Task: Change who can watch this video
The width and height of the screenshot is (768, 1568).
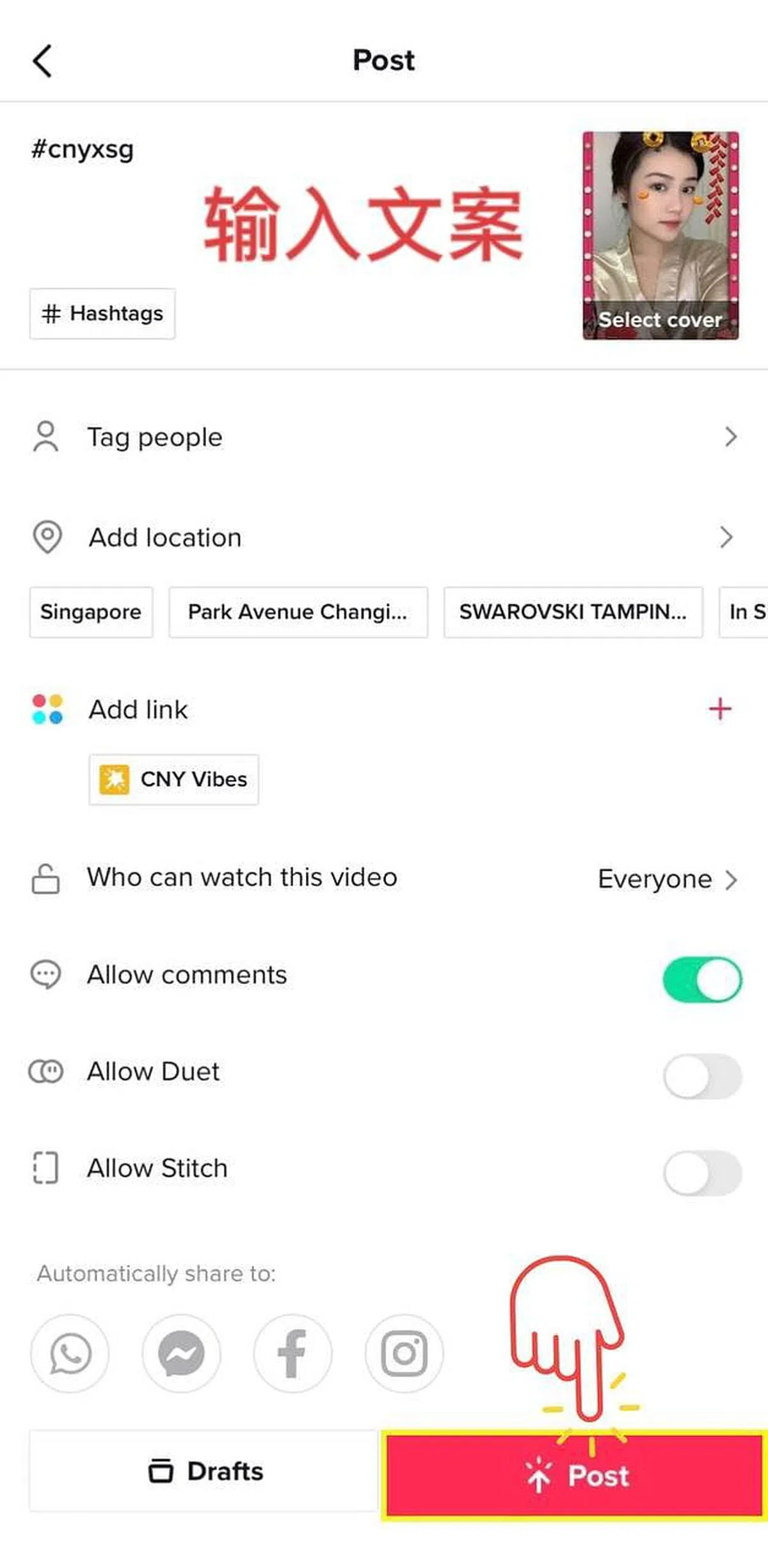Action: 666,878
